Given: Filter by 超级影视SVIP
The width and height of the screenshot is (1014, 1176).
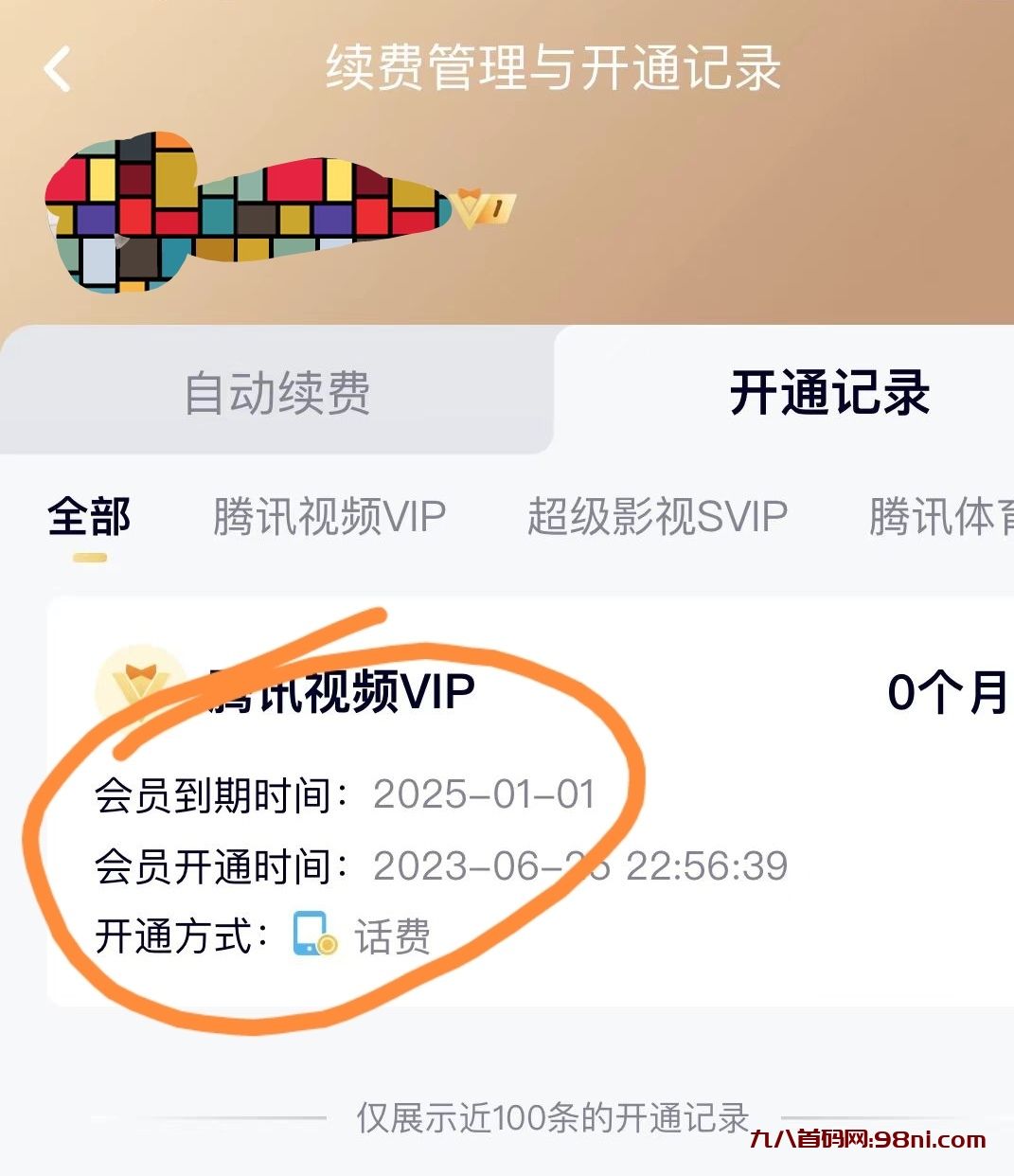Looking at the screenshot, I should [x=657, y=517].
